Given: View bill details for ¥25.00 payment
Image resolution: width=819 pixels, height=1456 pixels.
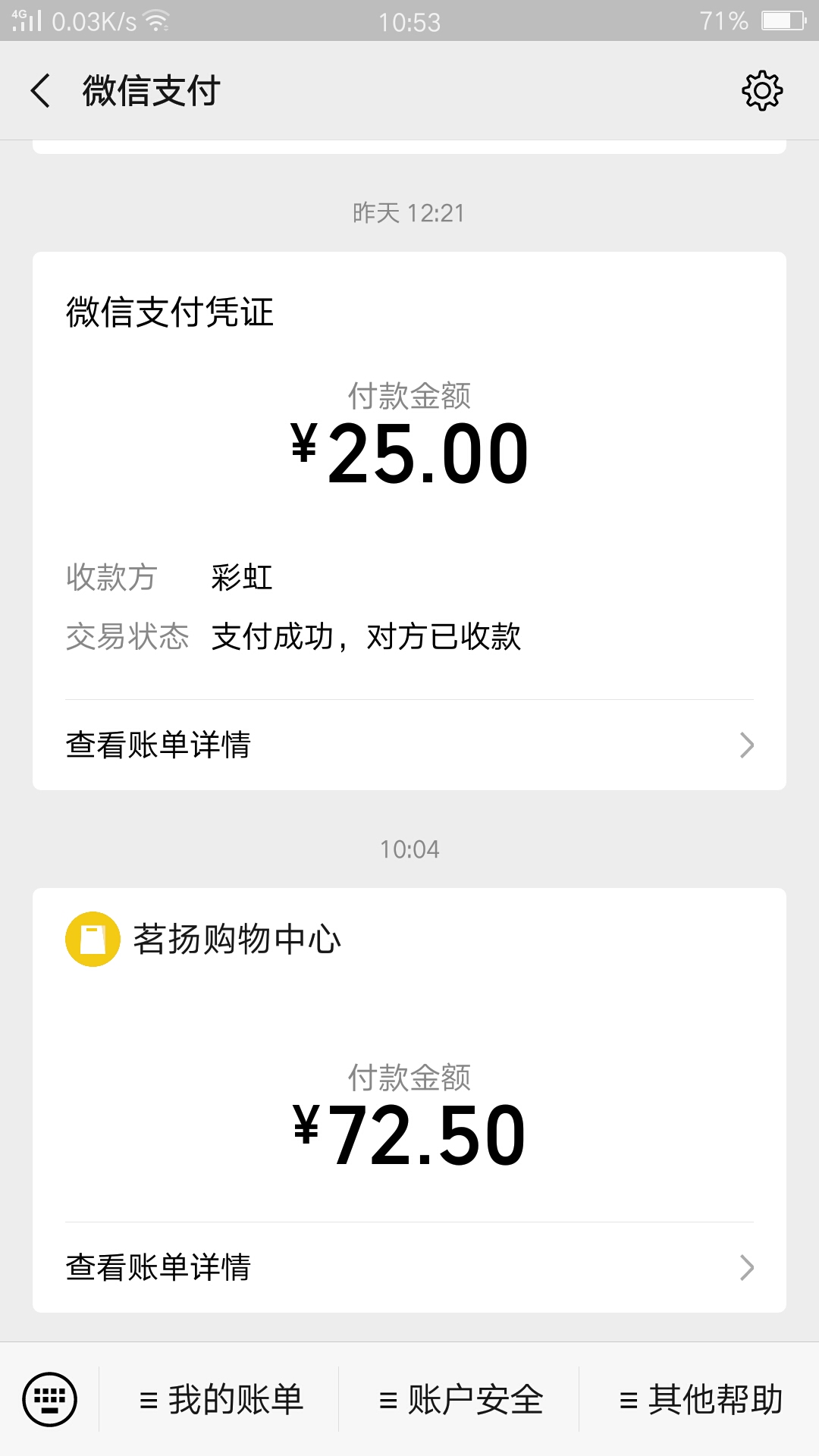Looking at the screenshot, I should [409, 745].
